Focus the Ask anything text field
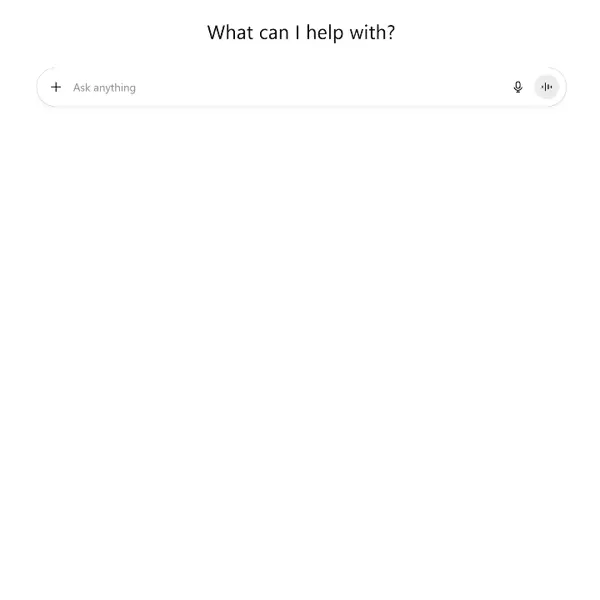 (280, 87)
